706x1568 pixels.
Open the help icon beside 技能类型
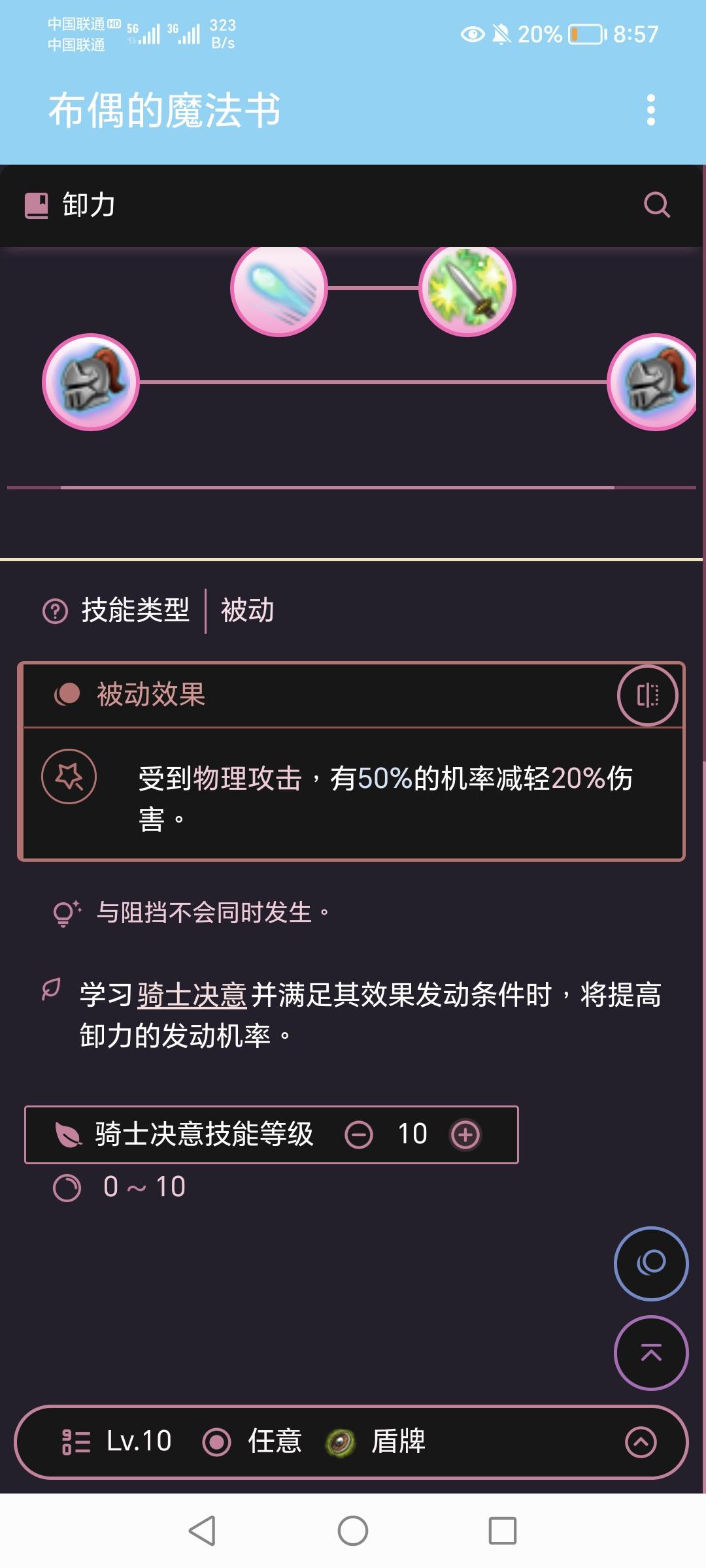[x=55, y=611]
